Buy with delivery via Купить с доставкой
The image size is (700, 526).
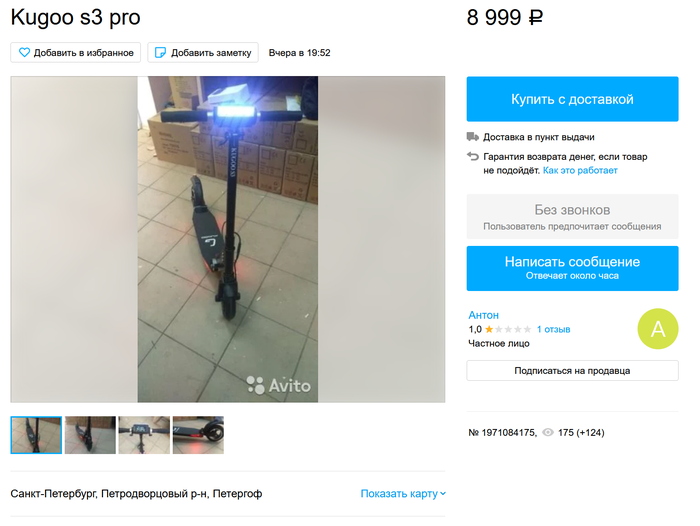(572, 100)
